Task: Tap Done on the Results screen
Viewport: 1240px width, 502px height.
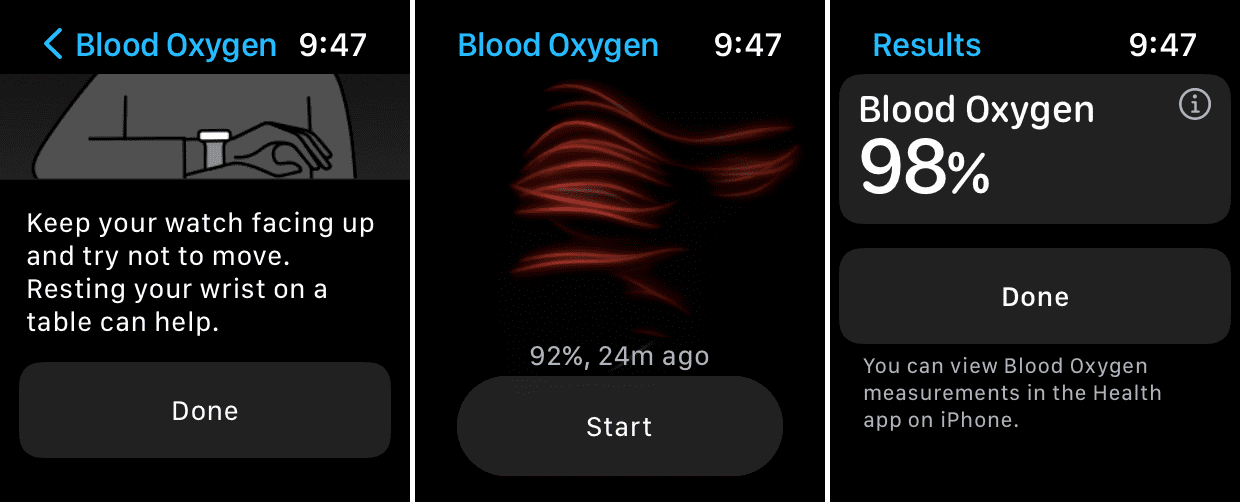Action: click(x=1034, y=297)
